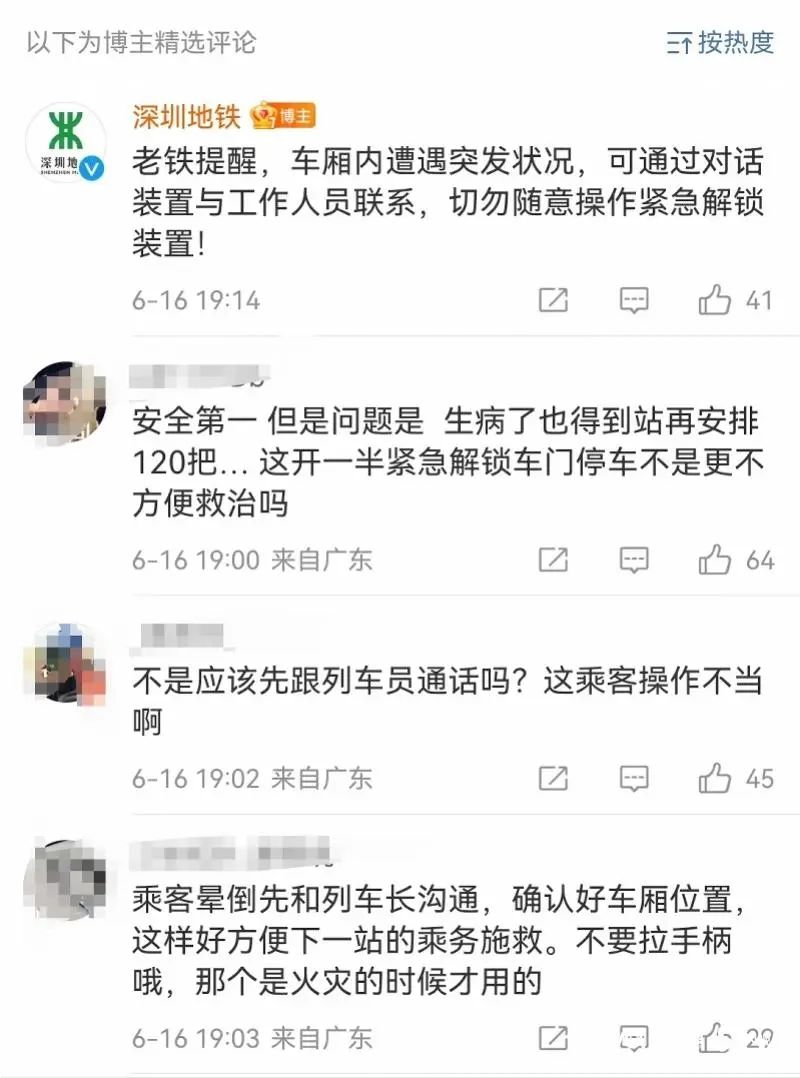Repost 深圳地铁's comment

click(553, 300)
